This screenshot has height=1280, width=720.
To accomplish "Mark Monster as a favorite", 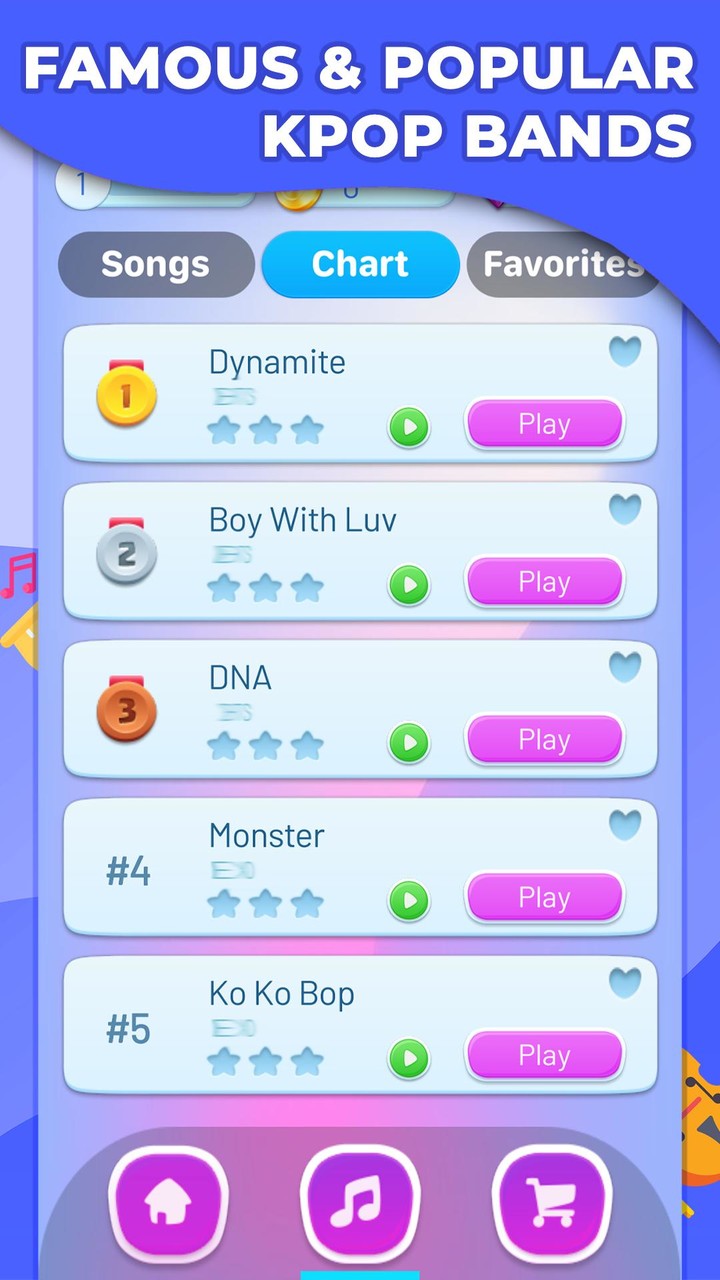I will click(624, 825).
